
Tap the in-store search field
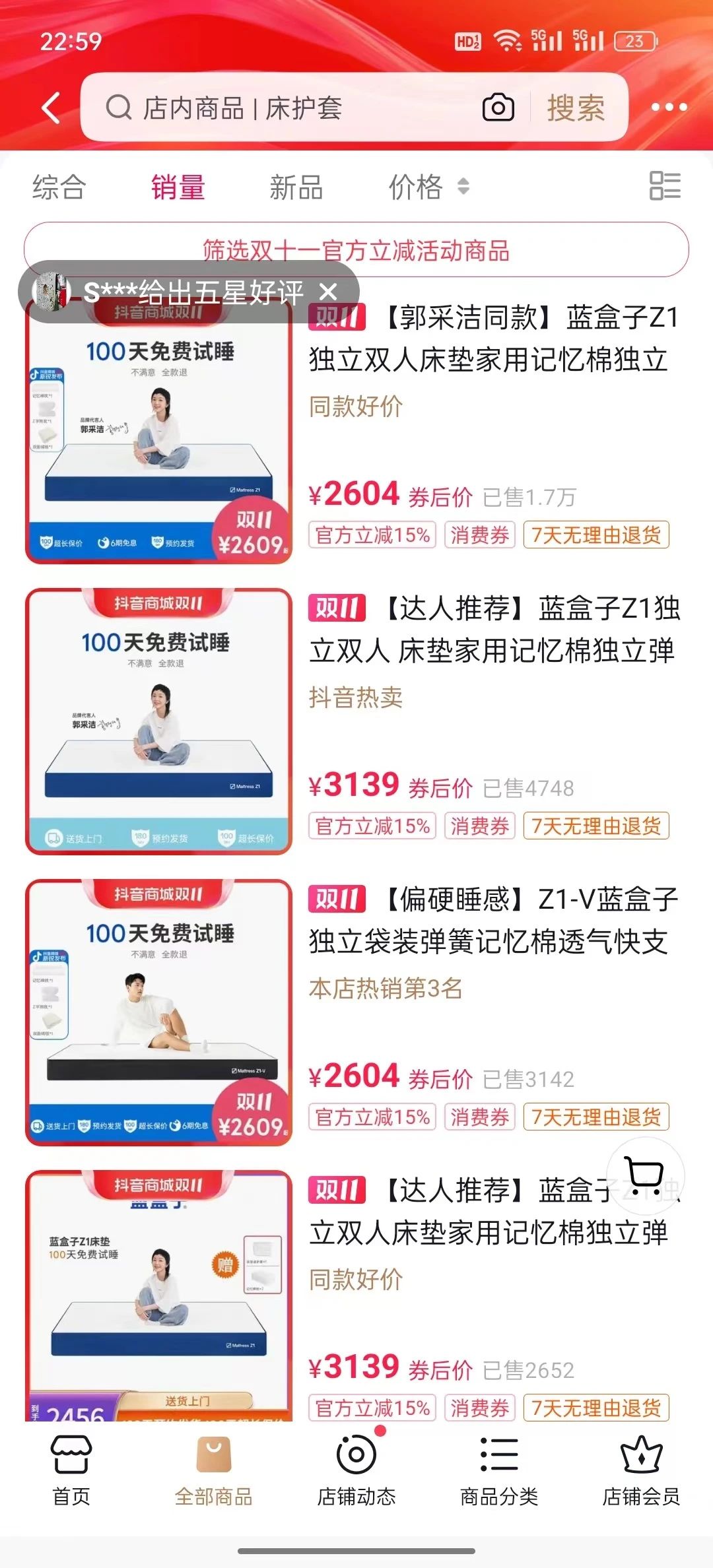[290, 108]
